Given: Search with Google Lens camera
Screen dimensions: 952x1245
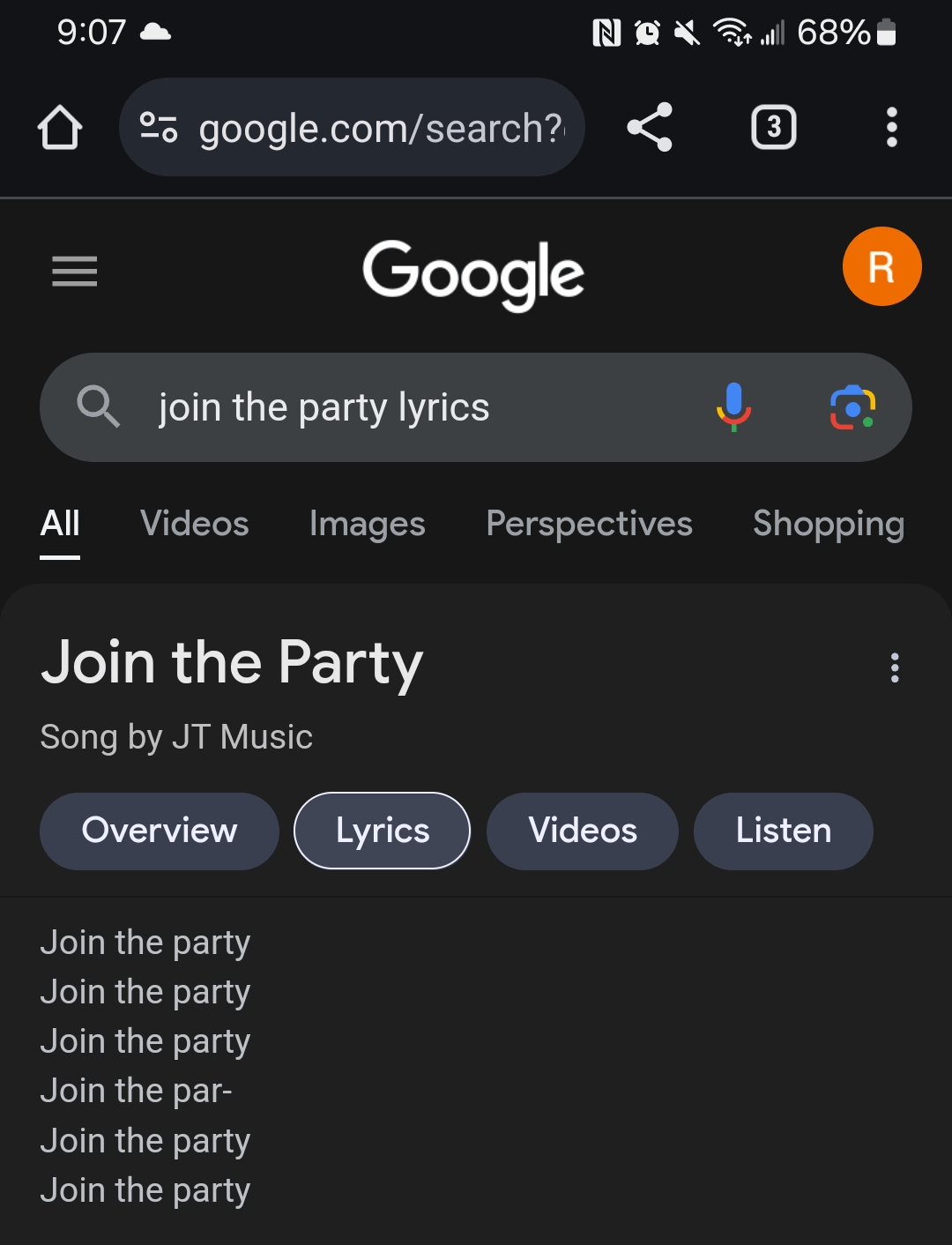Looking at the screenshot, I should click(x=852, y=407).
